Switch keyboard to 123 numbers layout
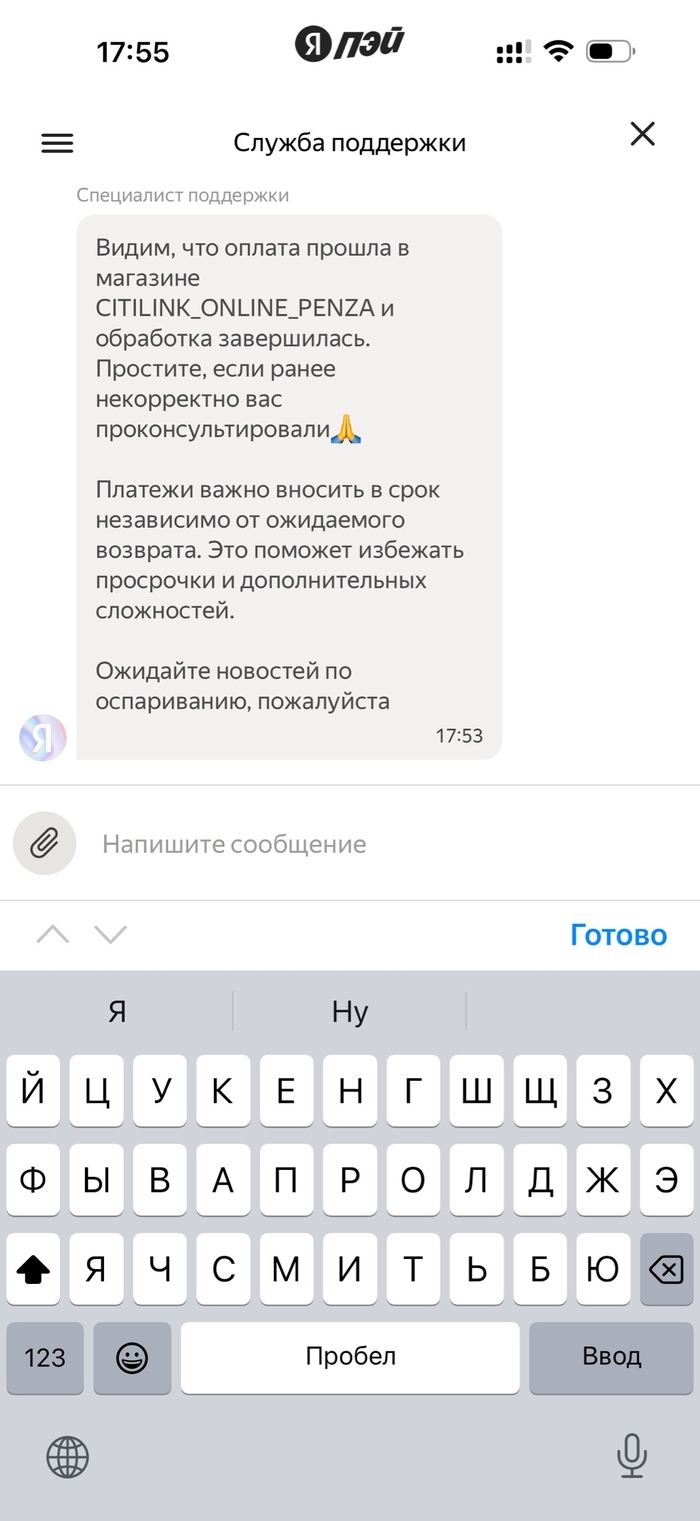The width and height of the screenshot is (700, 1521). click(x=45, y=1358)
